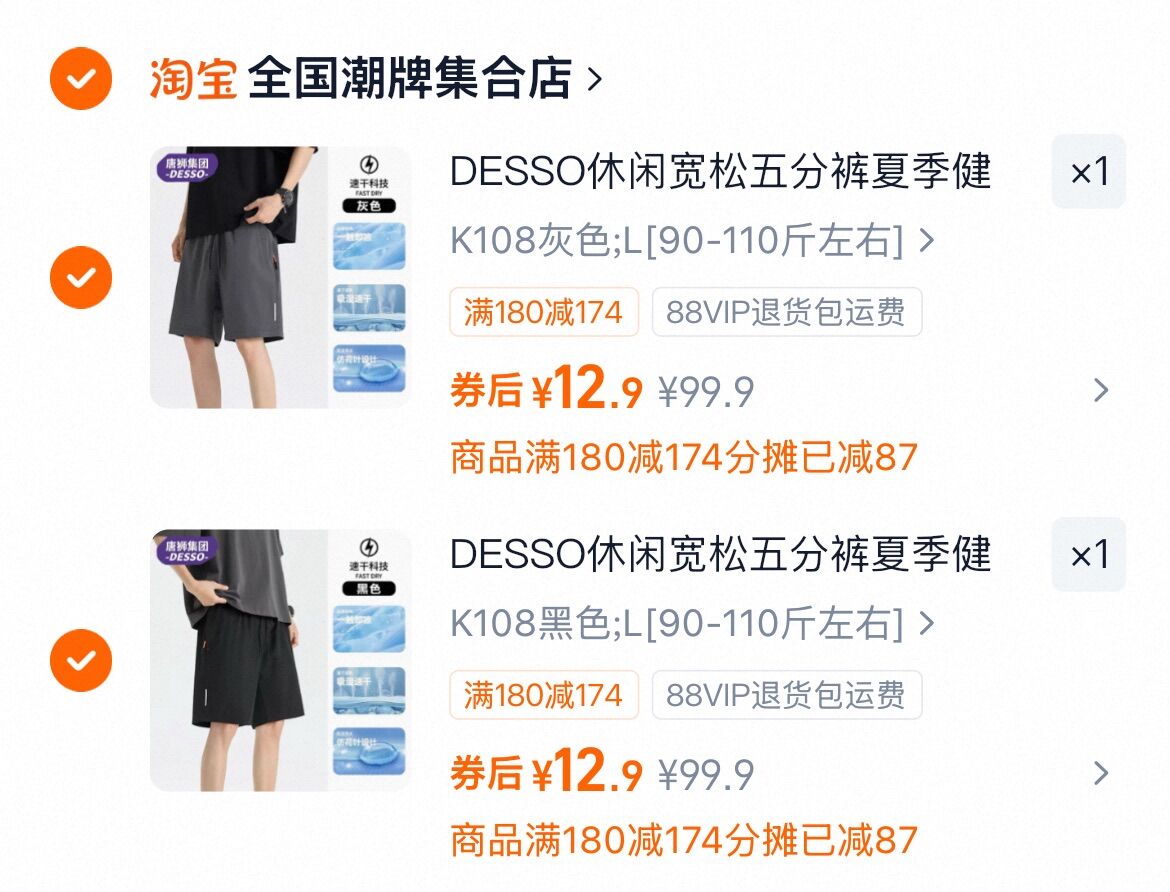The width and height of the screenshot is (1170, 892).
Task: Adjust the ×1 quantity for the black shorts
Action: click(x=1088, y=555)
